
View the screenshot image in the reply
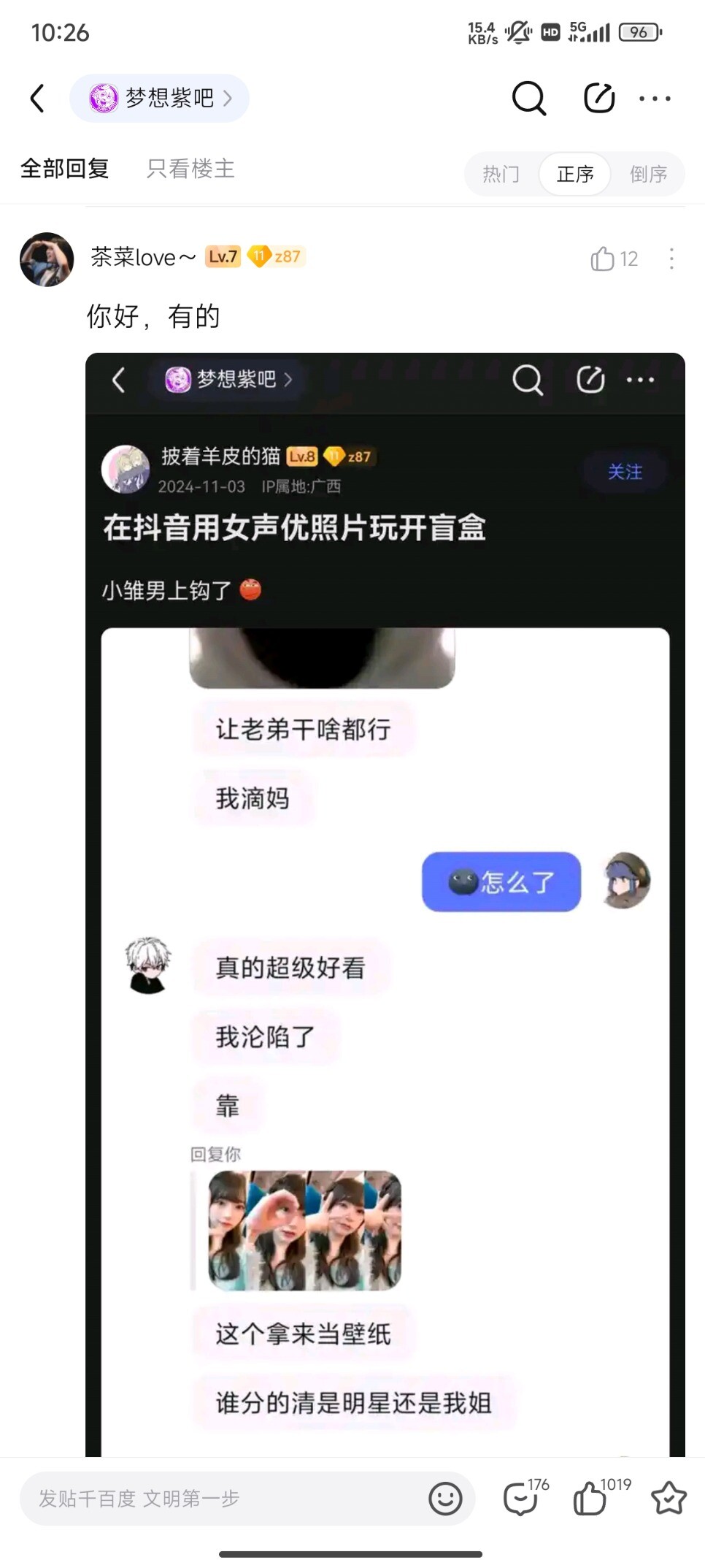point(385,904)
